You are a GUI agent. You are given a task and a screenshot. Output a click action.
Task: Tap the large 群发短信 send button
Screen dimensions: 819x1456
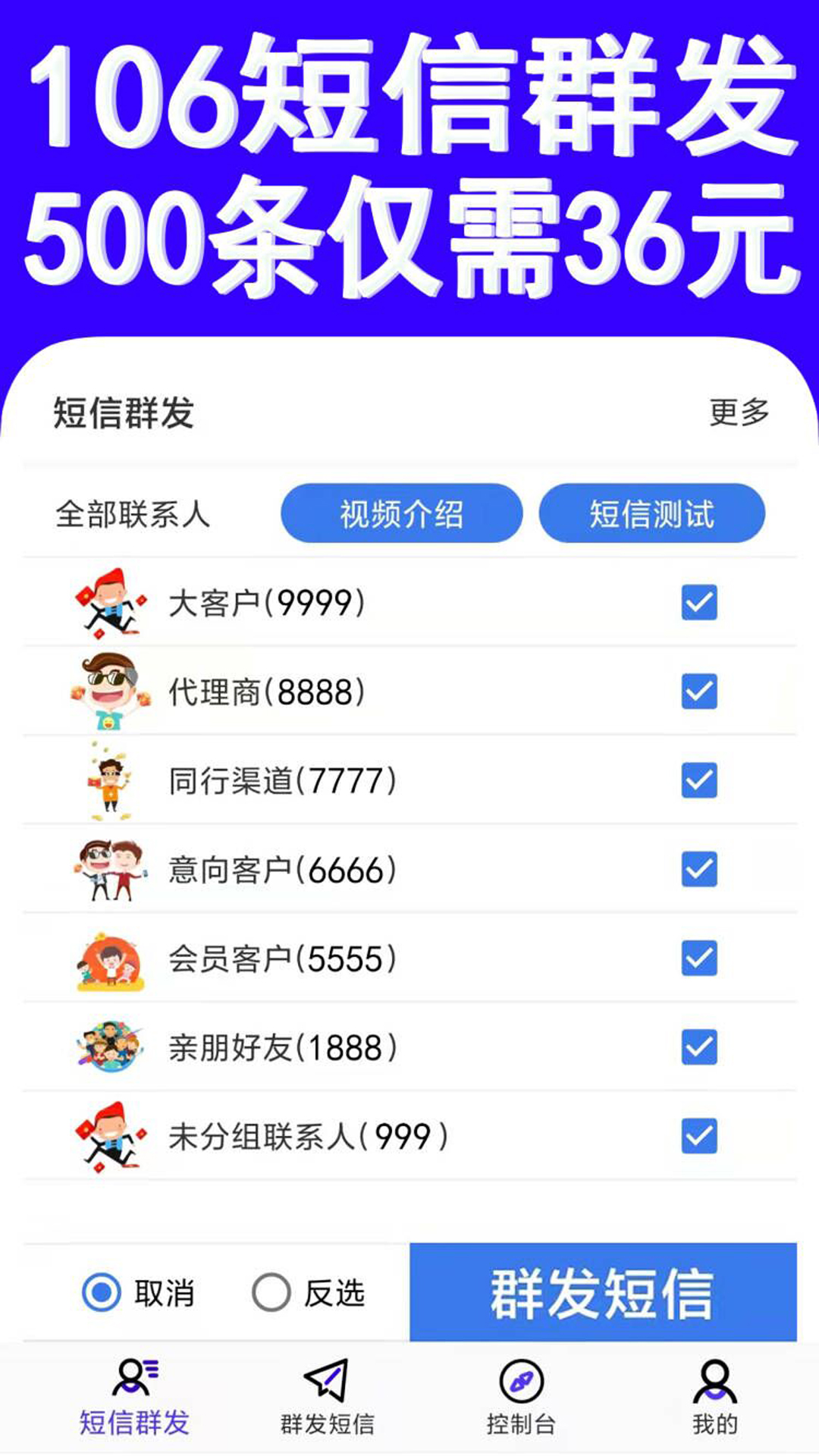(x=603, y=1293)
